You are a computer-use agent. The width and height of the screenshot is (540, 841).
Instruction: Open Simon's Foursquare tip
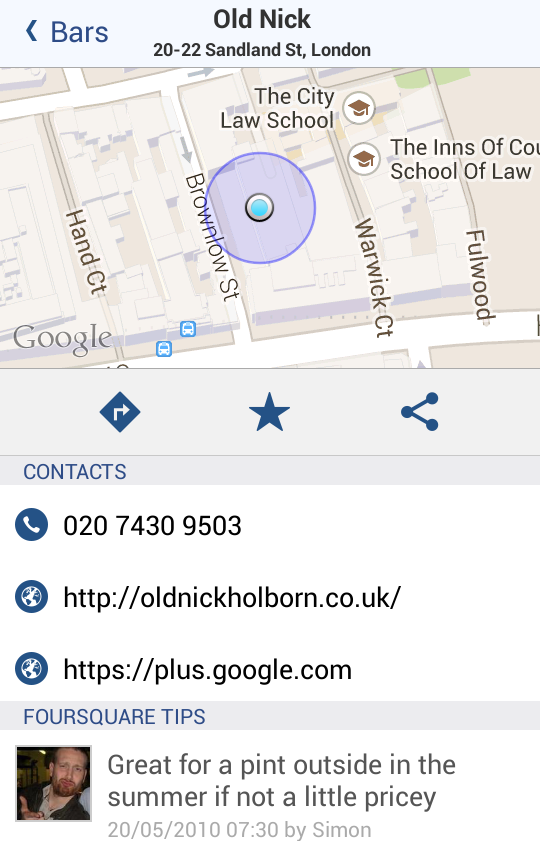pyautogui.click(x=270, y=786)
